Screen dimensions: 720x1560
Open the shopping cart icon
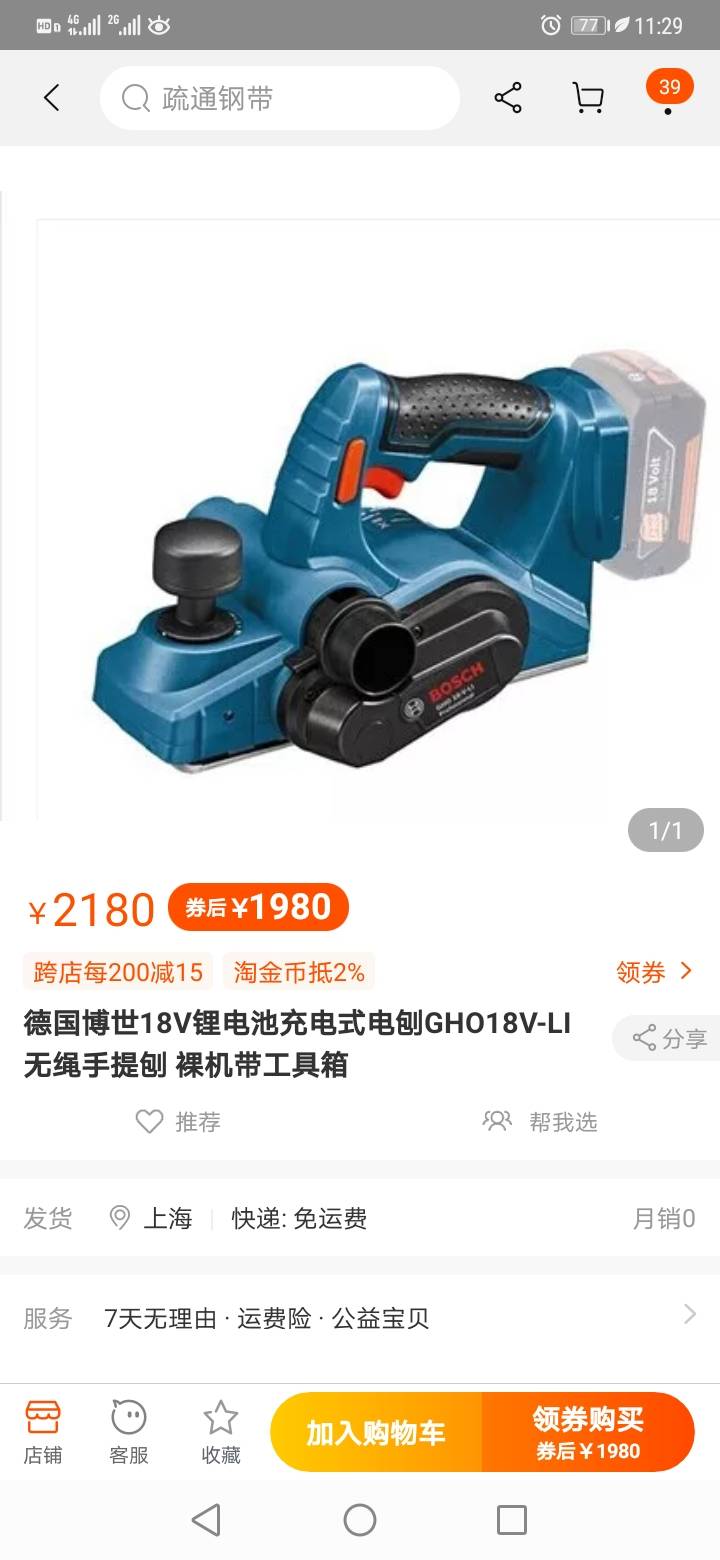[588, 98]
